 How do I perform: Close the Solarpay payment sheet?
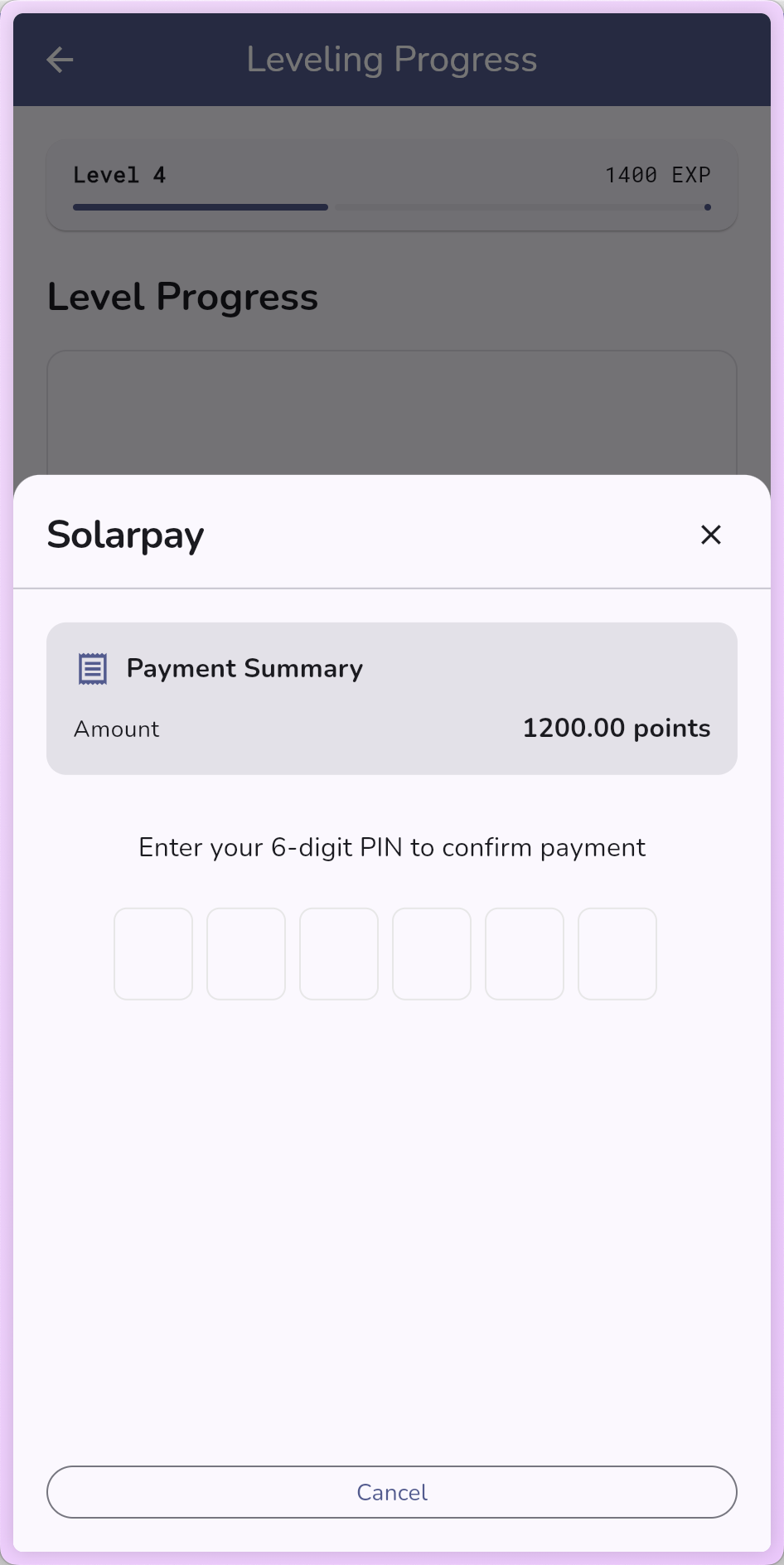click(710, 535)
